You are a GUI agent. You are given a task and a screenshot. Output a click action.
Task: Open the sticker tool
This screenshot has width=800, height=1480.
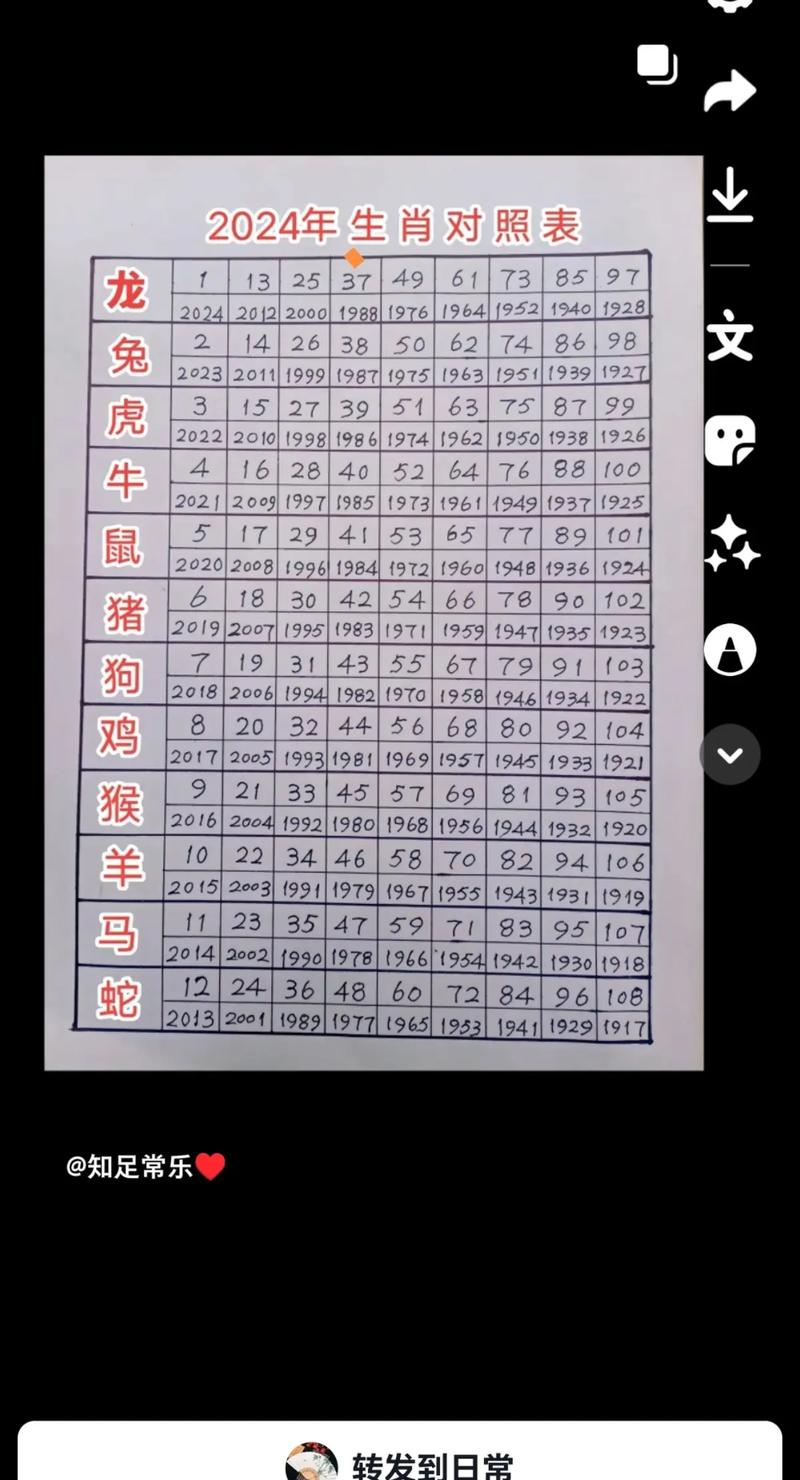click(x=730, y=441)
